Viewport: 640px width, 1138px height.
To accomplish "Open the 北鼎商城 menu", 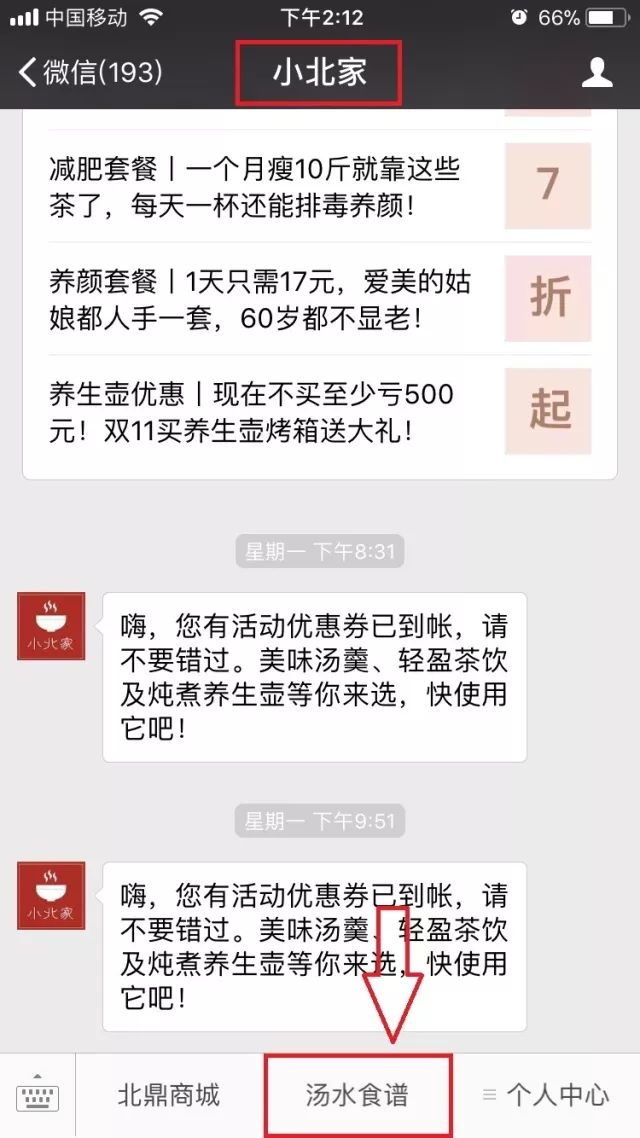I will point(168,1095).
